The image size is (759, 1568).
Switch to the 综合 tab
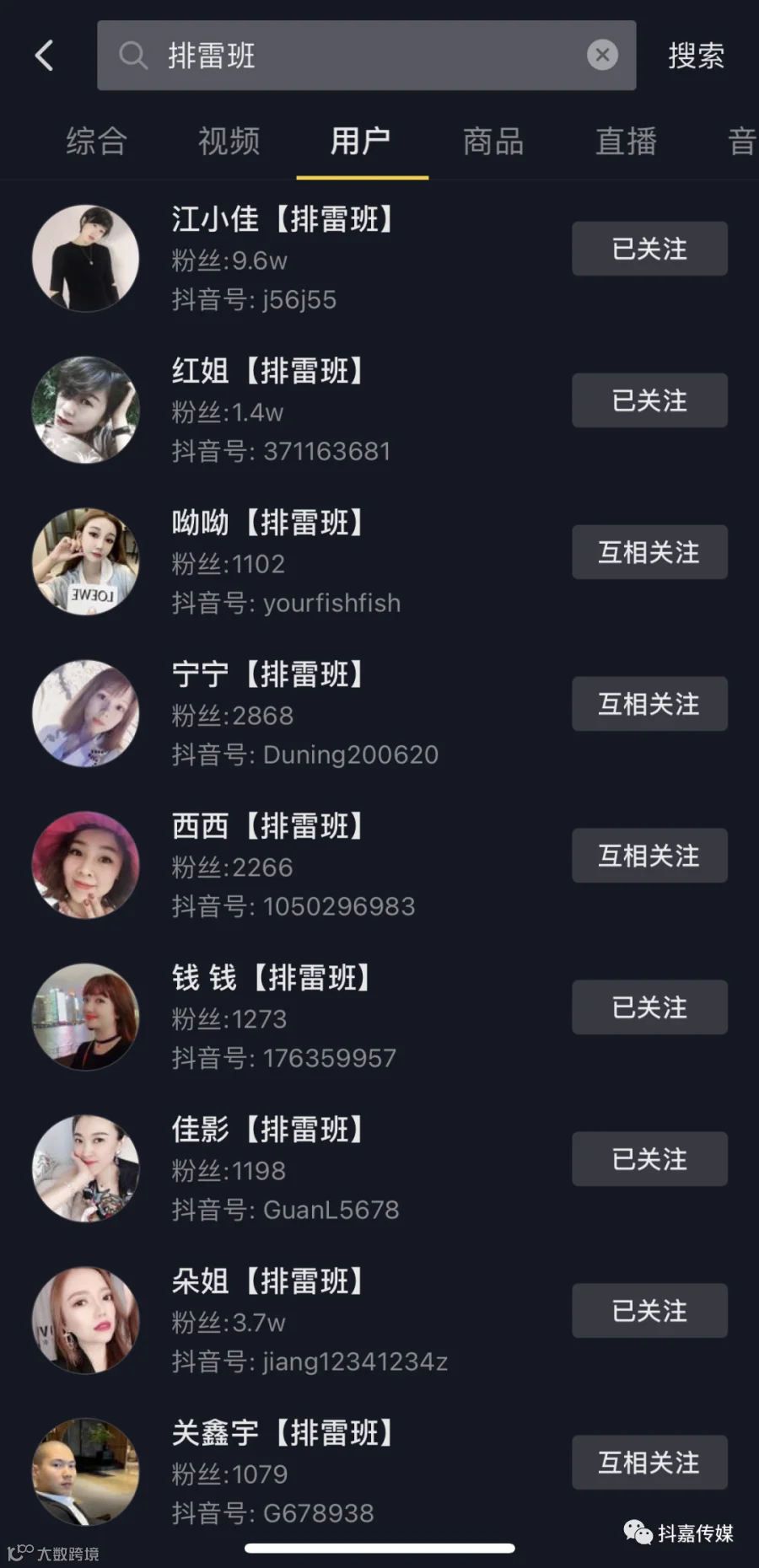tap(97, 141)
